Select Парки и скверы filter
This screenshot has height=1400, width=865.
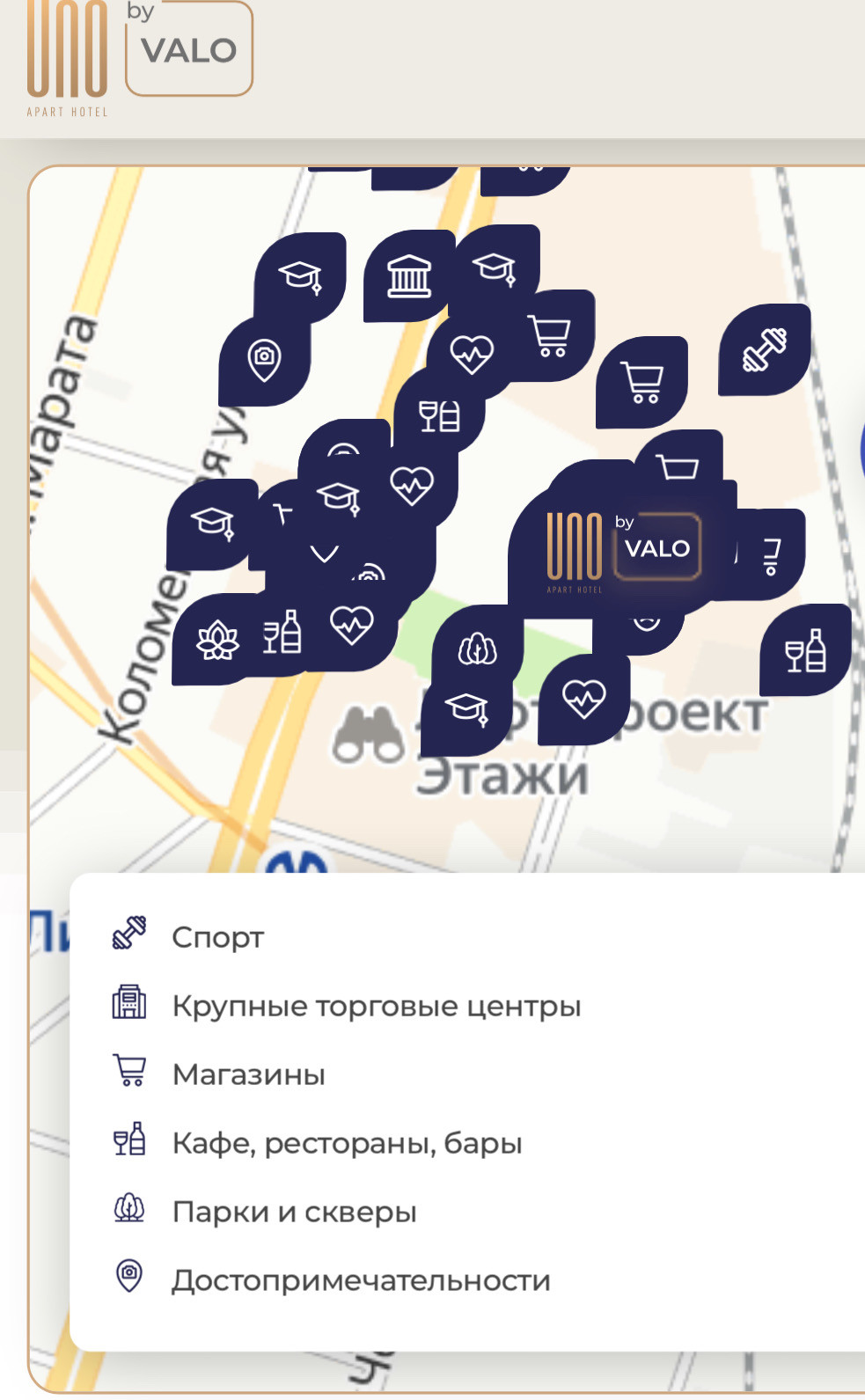294,1211
